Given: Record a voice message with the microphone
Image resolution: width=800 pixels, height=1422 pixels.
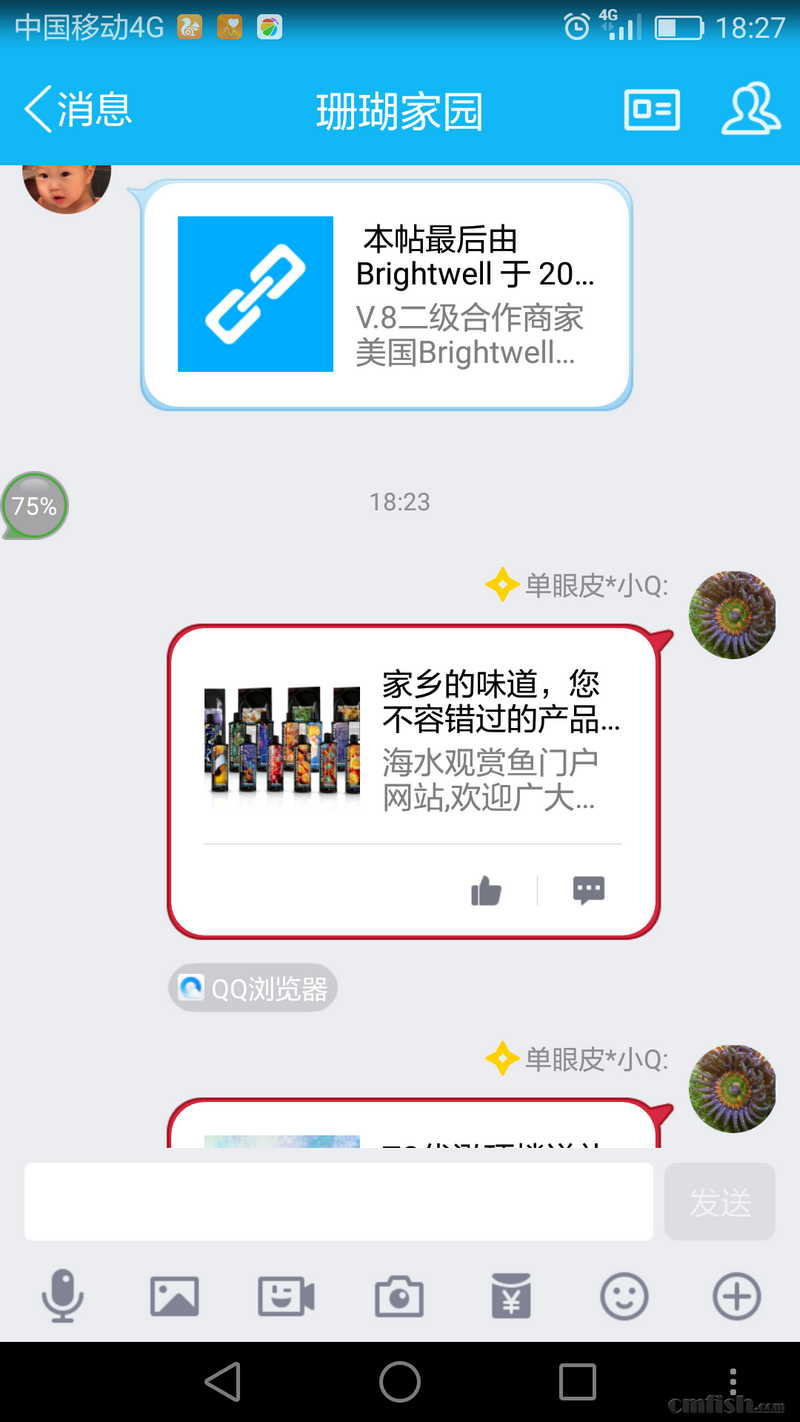Looking at the screenshot, I should tap(62, 1297).
